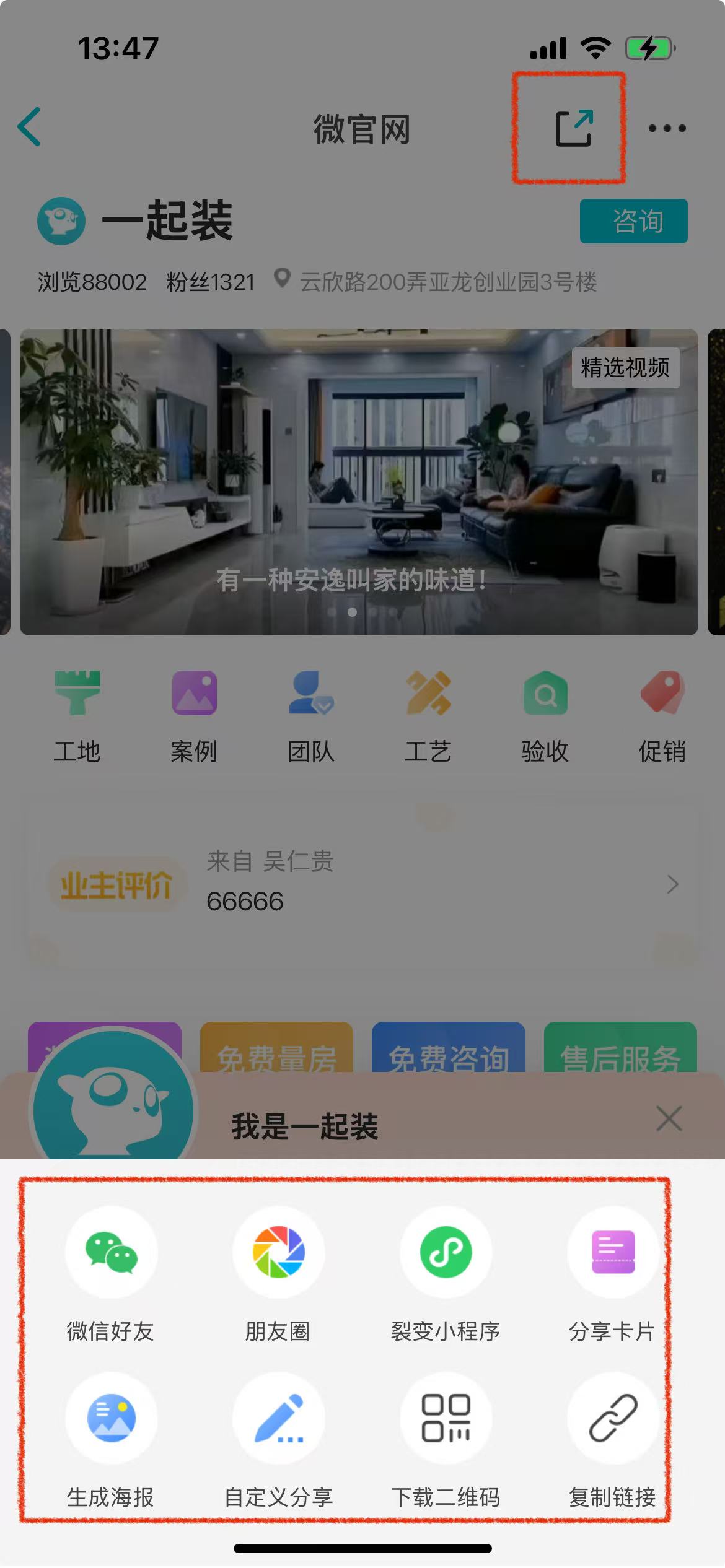Share to 朋友圈

click(278, 1253)
